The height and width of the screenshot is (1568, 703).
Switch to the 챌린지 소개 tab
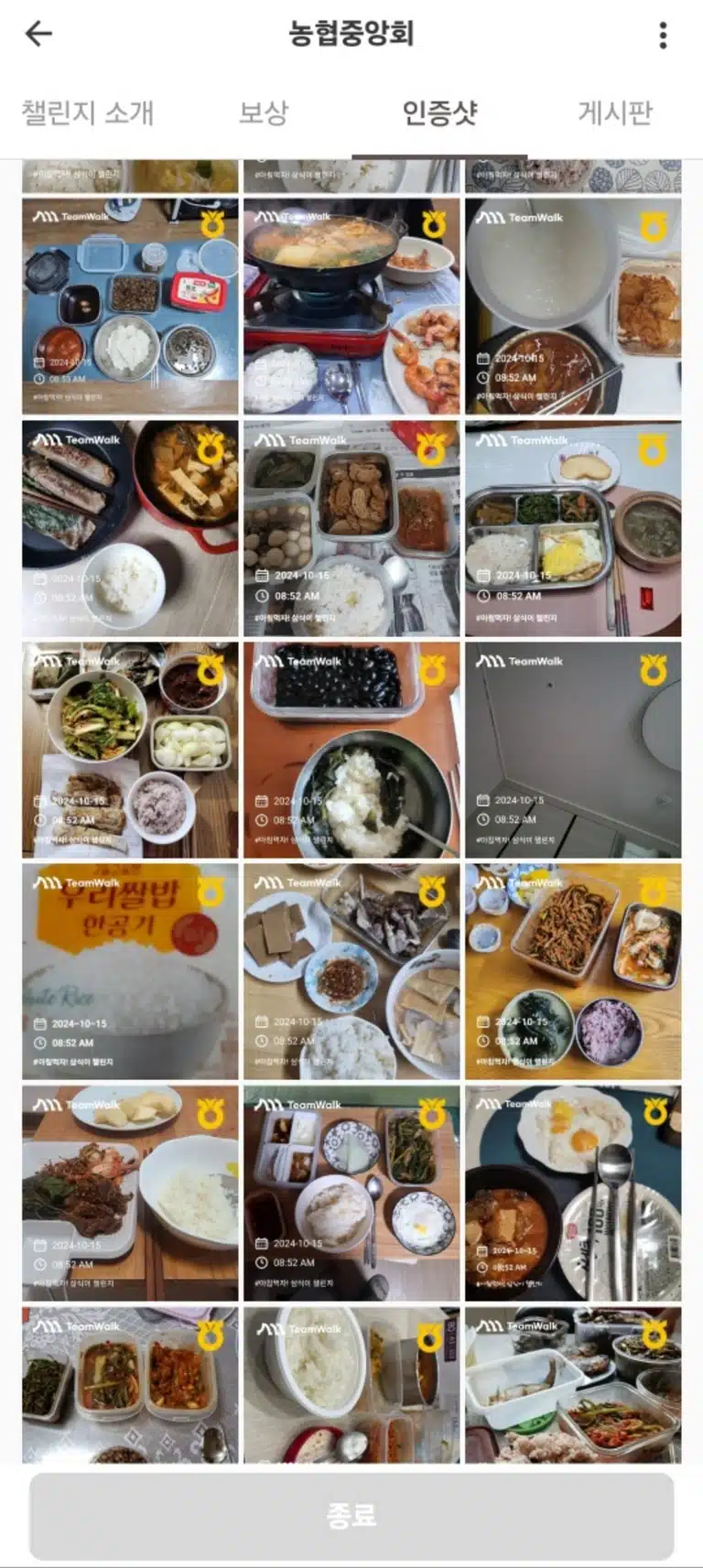(x=88, y=113)
